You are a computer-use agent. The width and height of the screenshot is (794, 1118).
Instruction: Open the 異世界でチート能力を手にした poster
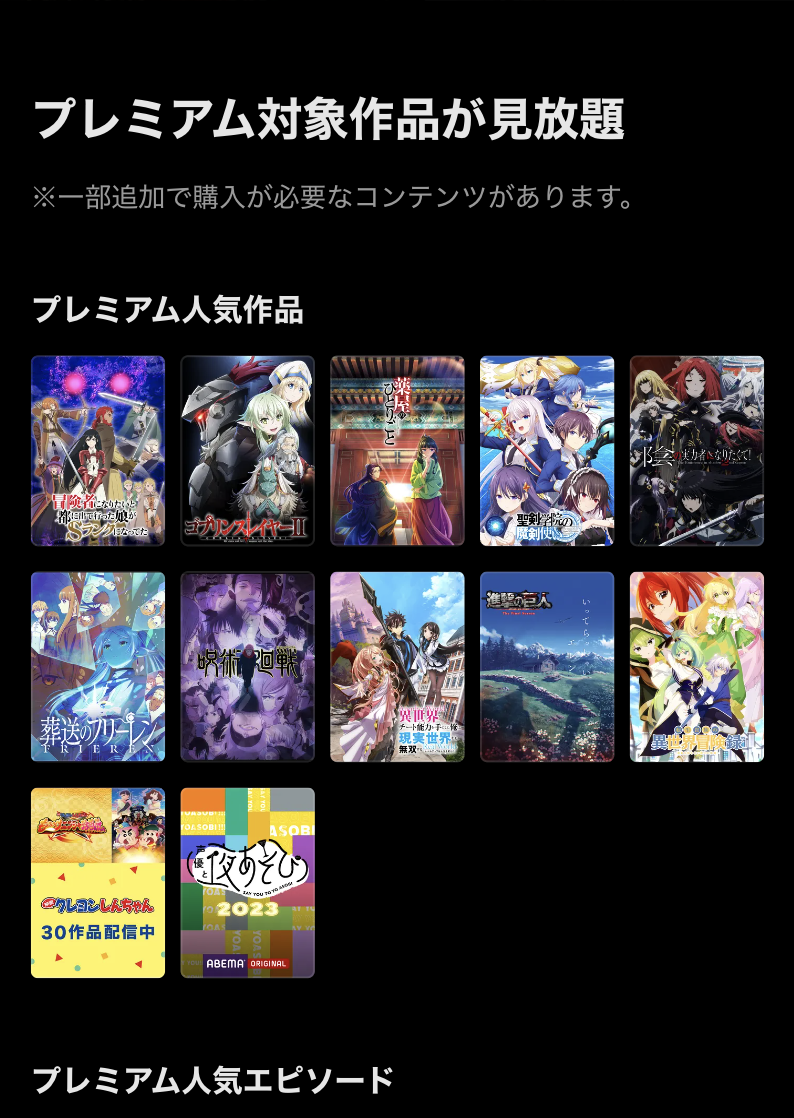click(x=397, y=667)
